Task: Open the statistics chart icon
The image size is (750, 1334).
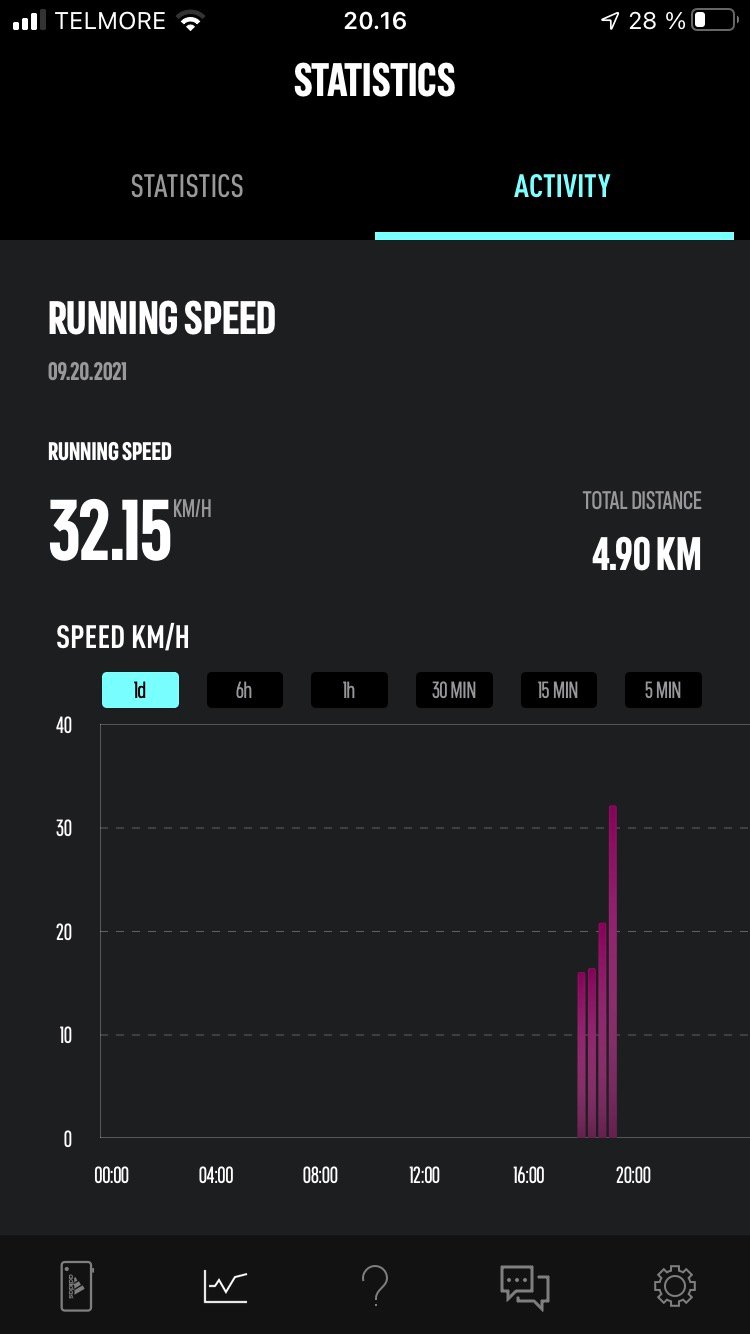Action: point(225,1285)
